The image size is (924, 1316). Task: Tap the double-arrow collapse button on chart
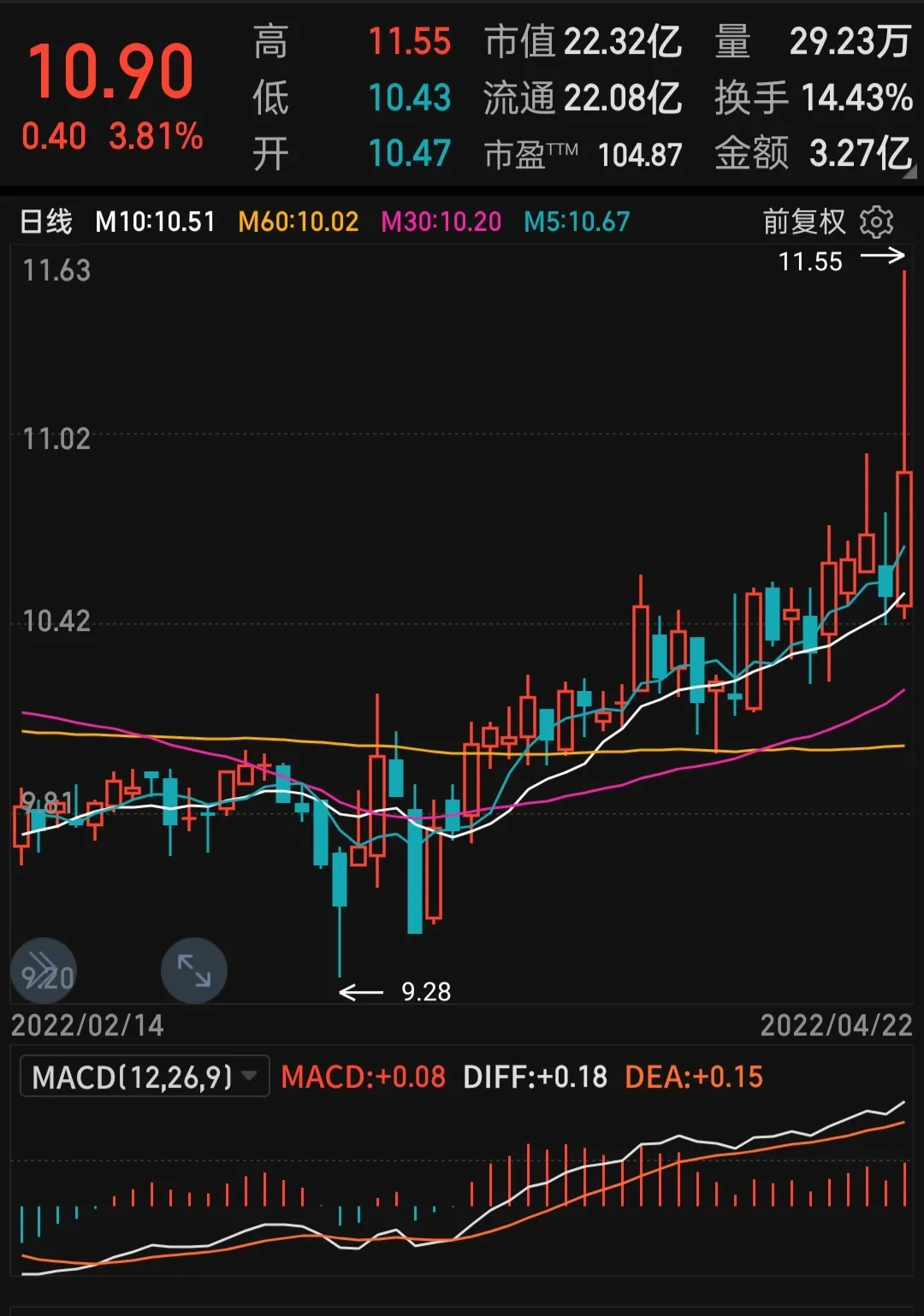44,971
